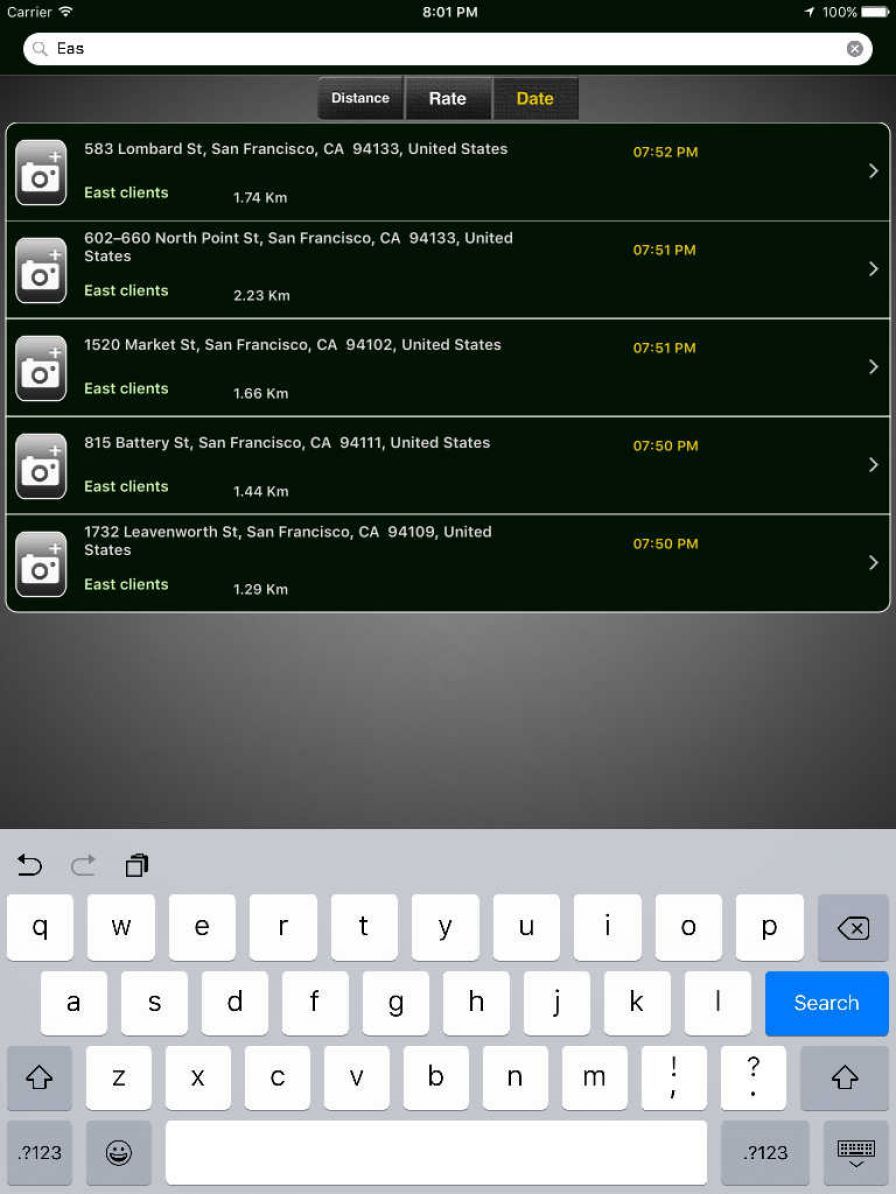This screenshot has height=1194, width=896.
Task: Open details for 583 Lombard St via chevron
Action: pyautogui.click(x=872, y=170)
